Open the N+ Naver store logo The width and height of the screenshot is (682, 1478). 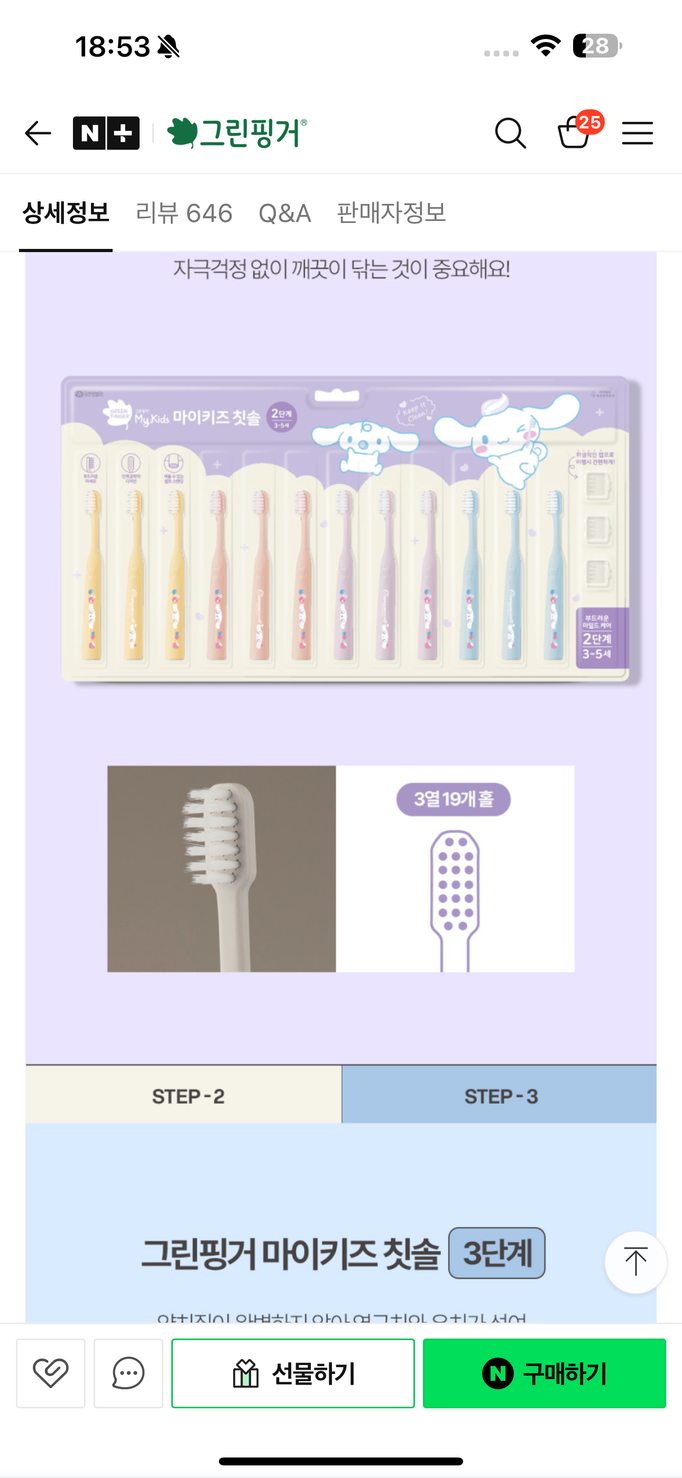click(x=106, y=133)
